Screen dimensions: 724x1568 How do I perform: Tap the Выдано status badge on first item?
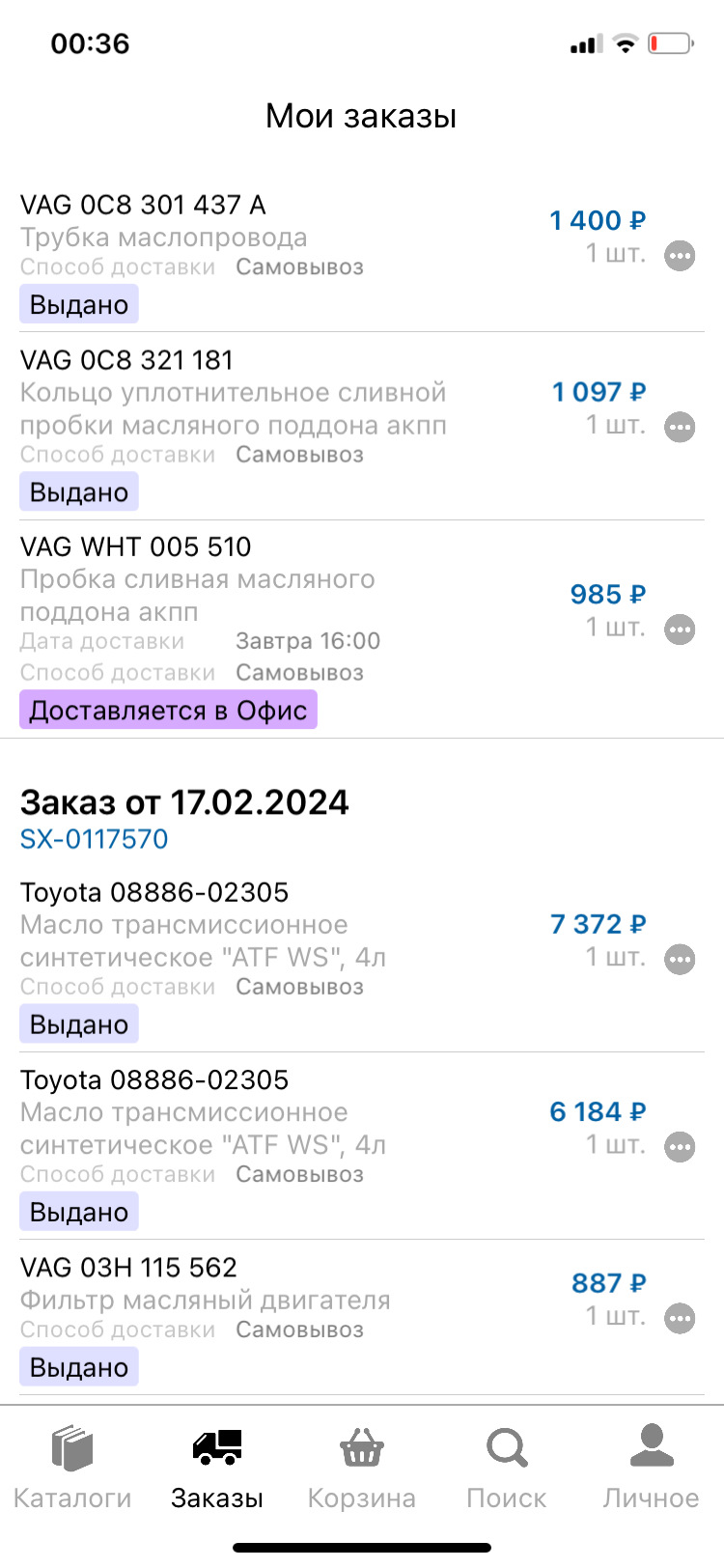78,304
